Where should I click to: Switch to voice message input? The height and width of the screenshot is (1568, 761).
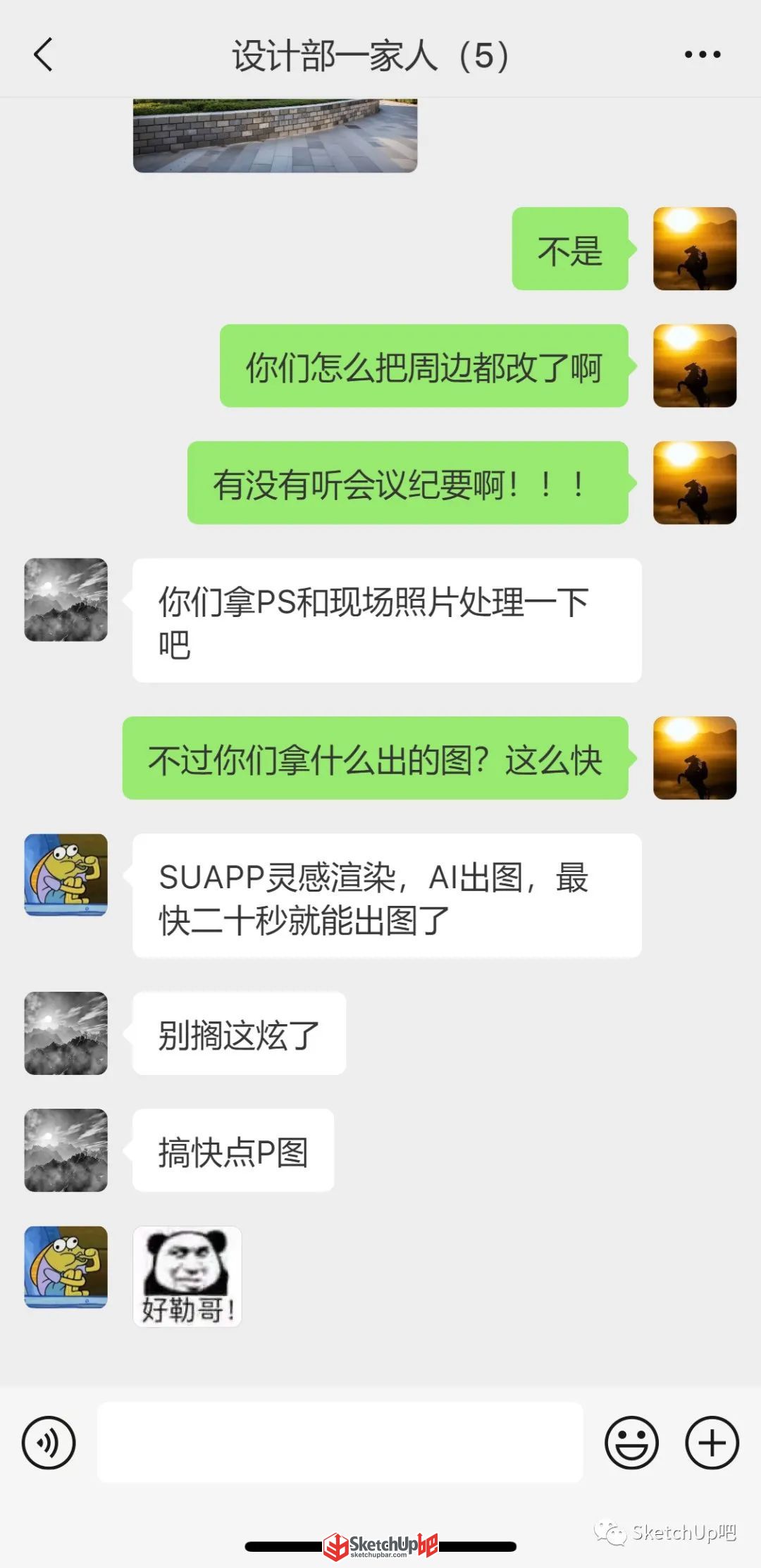tap(49, 1442)
